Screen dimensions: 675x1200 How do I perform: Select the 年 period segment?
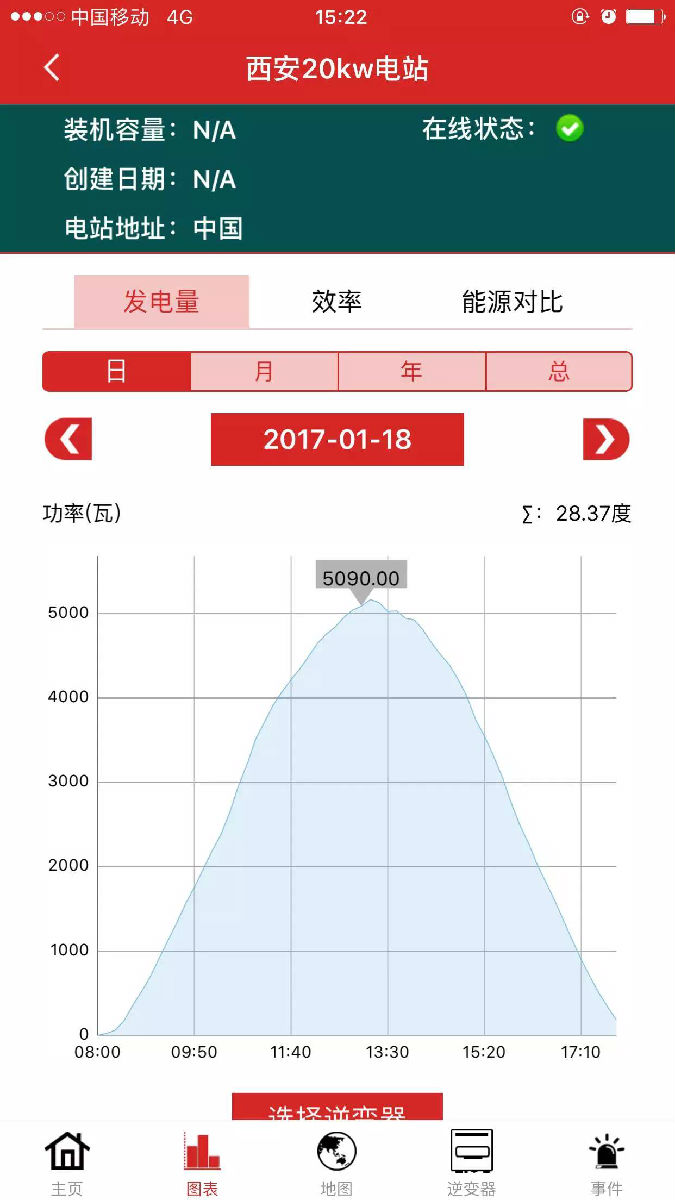coord(411,372)
